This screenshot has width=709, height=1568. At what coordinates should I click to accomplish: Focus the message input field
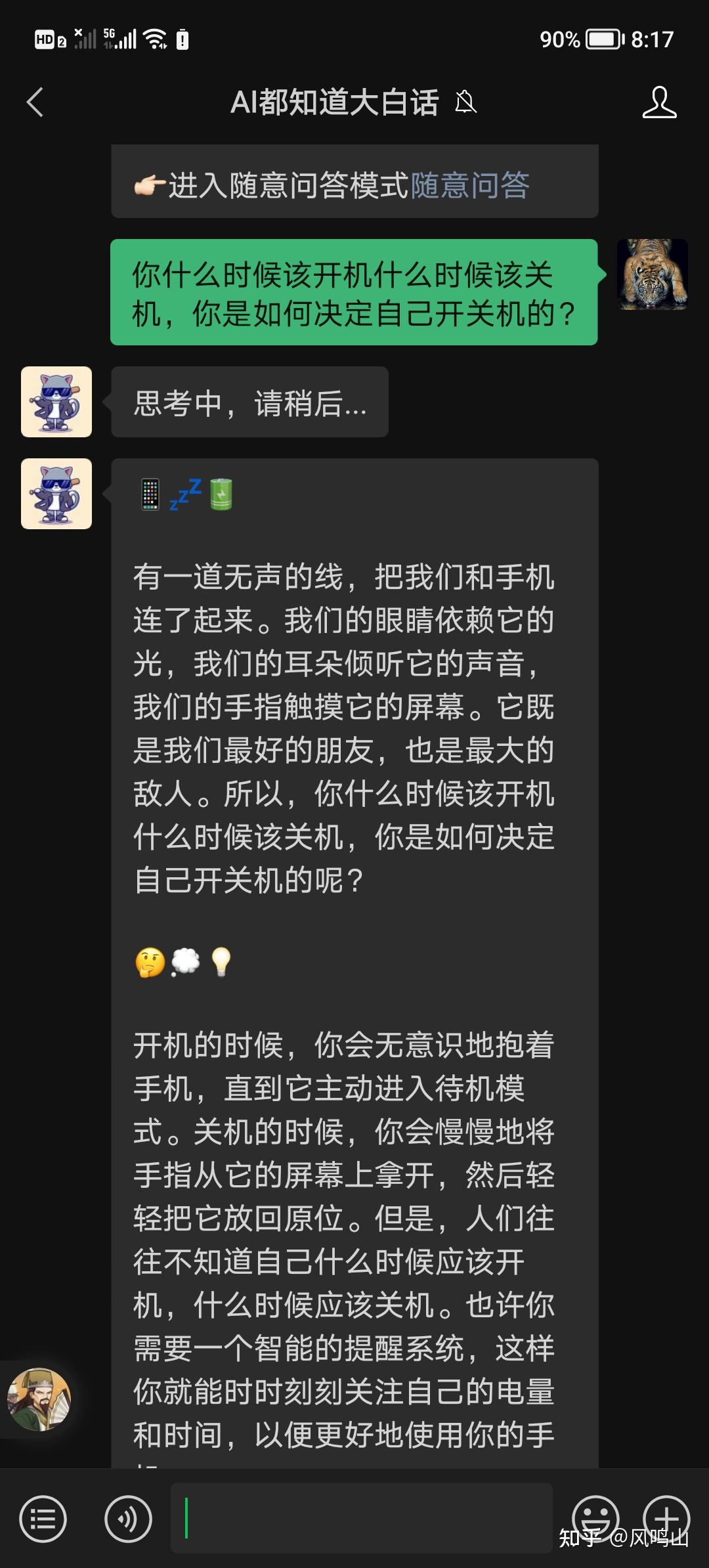(x=361, y=1519)
